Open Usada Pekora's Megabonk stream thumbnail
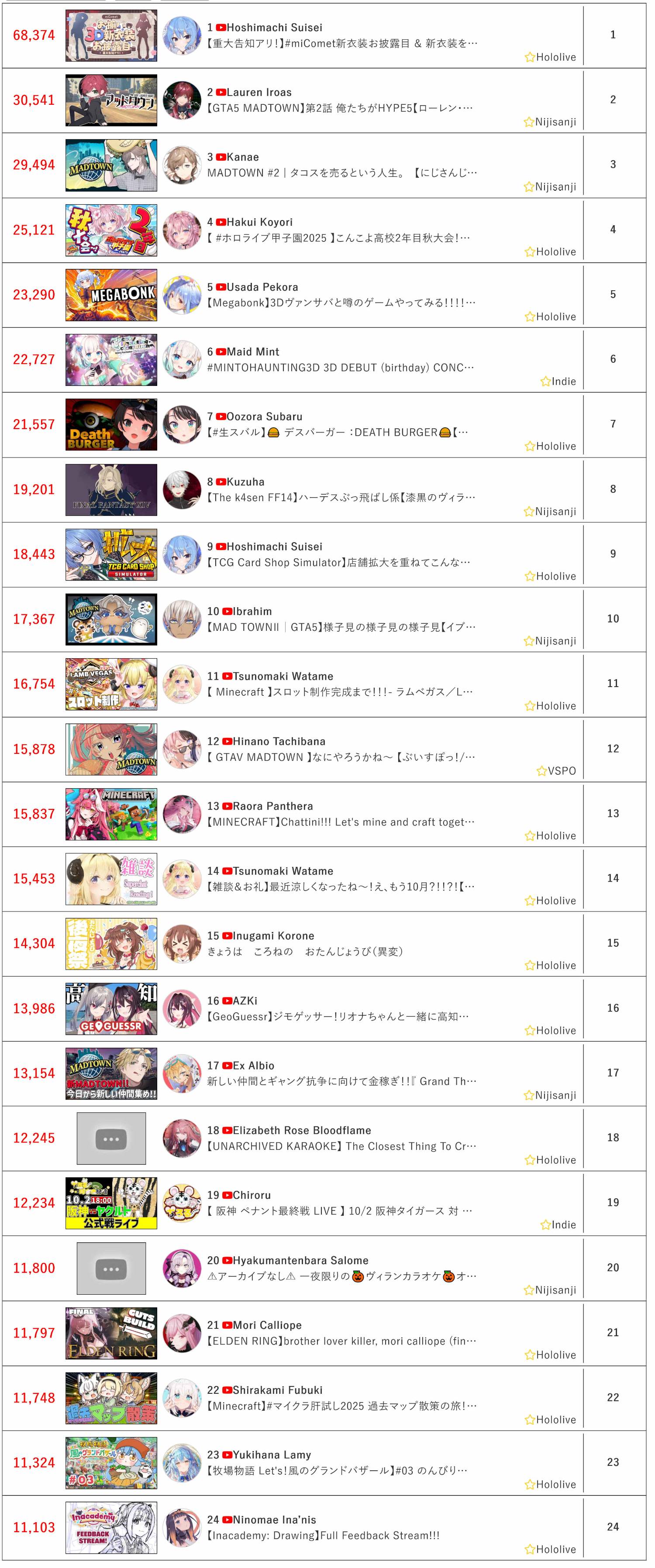The width and height of the screenshot is (655, 1568). (111, 295)
